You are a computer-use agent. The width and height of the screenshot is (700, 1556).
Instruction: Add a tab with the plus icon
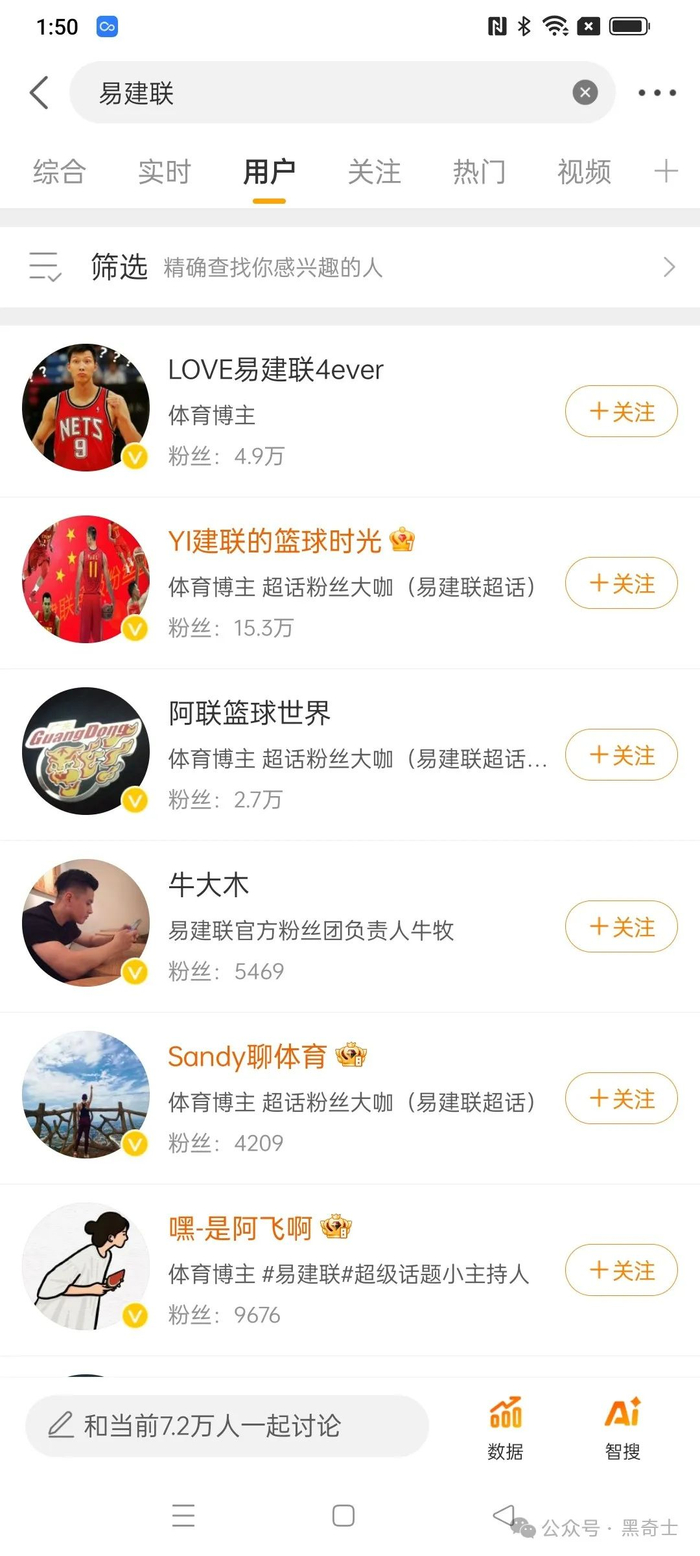click(x=666, y=172)
